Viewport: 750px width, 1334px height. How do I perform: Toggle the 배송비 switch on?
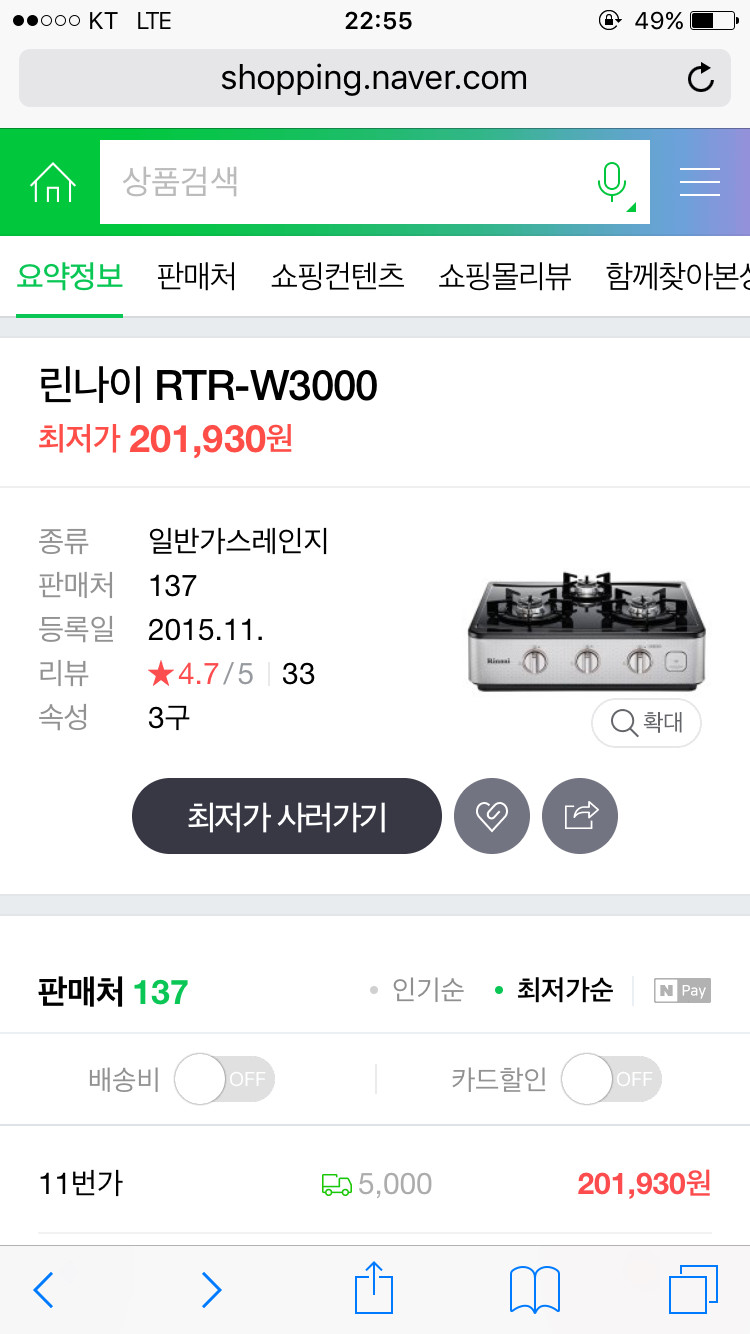(x=224, y=1079)
